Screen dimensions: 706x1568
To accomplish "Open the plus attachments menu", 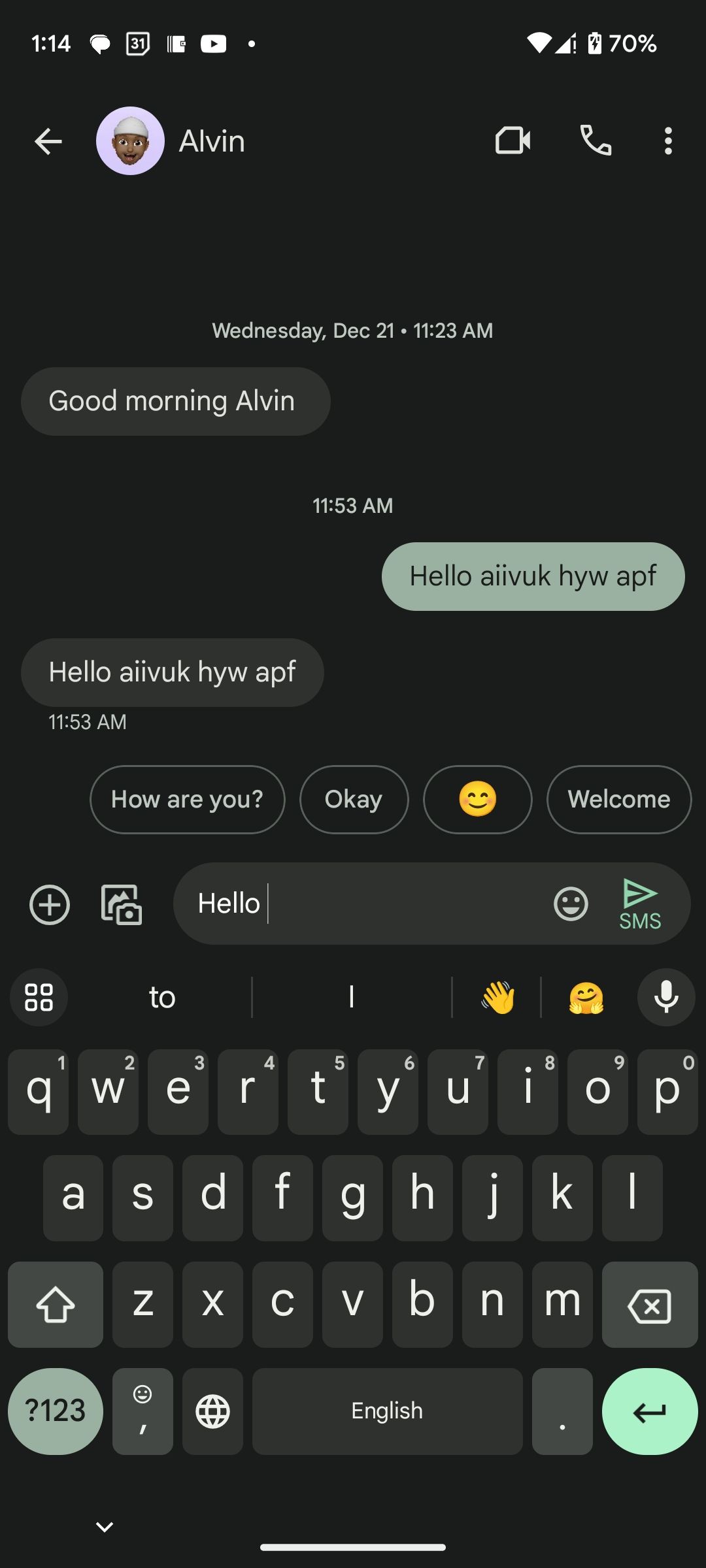I will click(50, 905).
